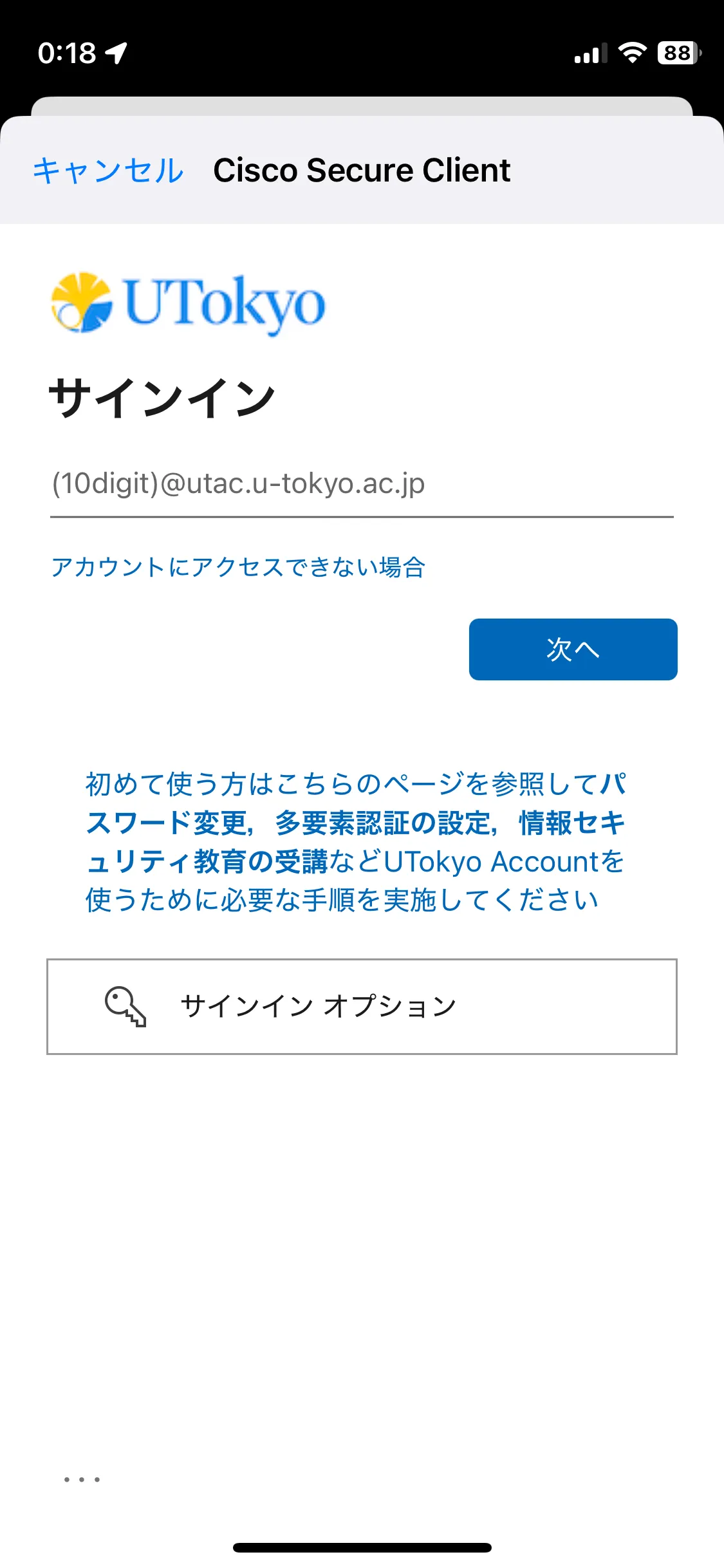
Task: Open the three-dot footer menu
Action: point(82,1479)
